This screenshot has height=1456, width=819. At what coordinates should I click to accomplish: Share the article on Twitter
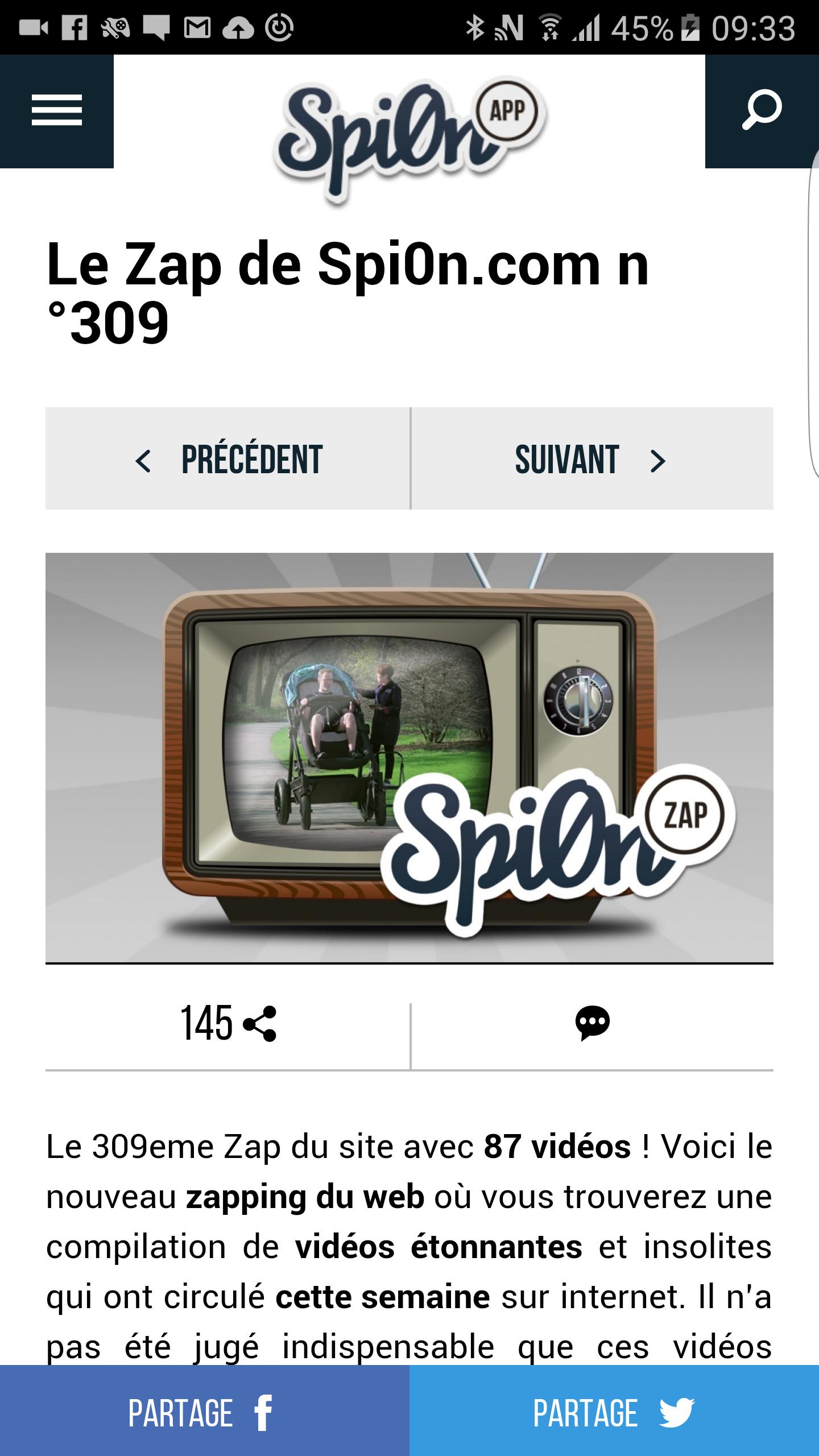[614, 1413]
